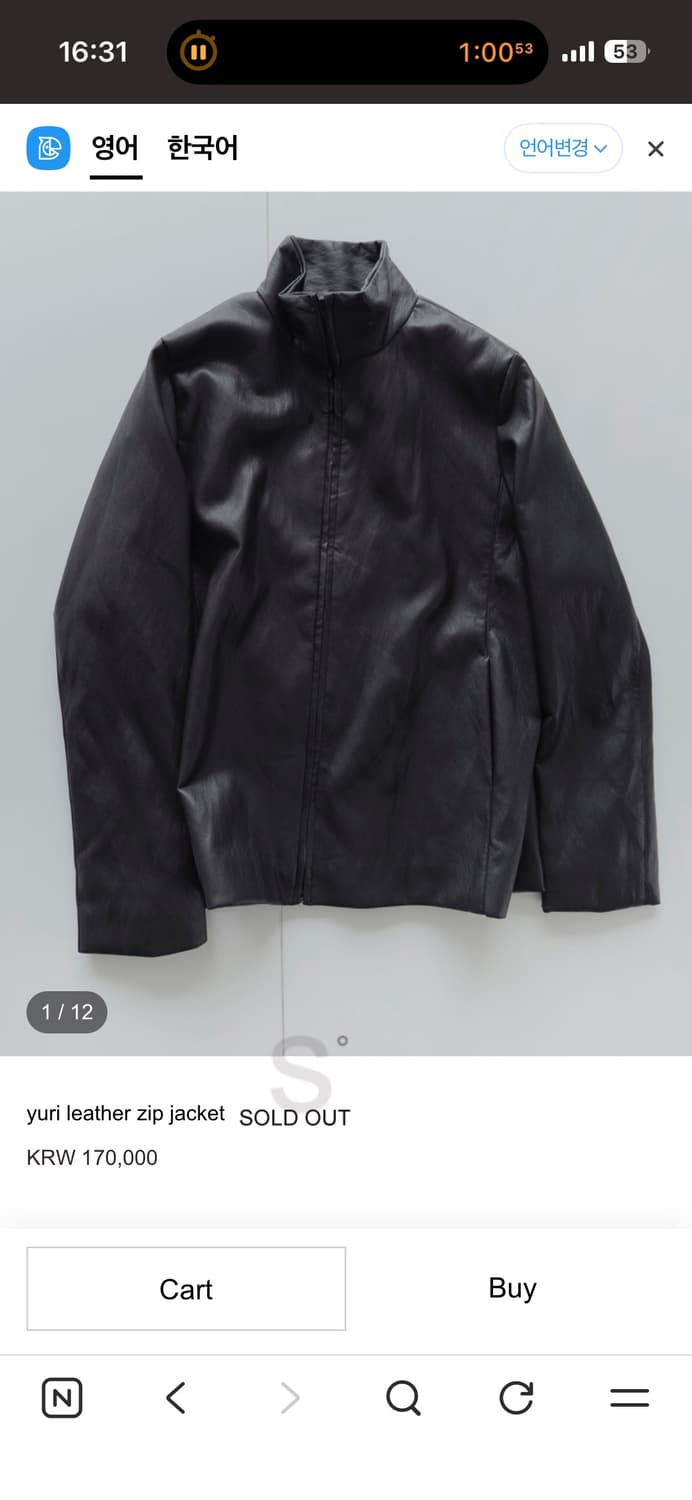Tap the Papago translate icon
This screenshot has height=1500, width=692.
(x=48, y=149)
